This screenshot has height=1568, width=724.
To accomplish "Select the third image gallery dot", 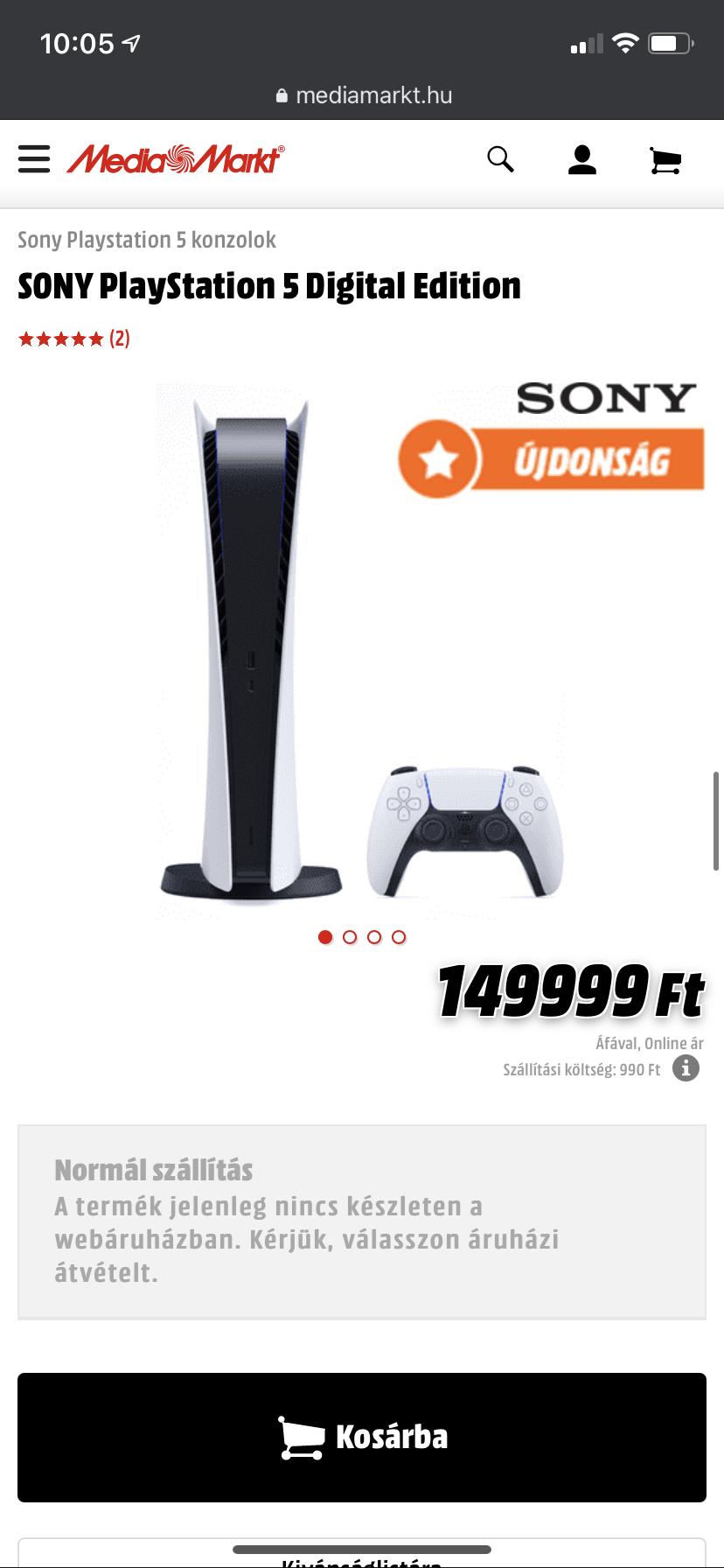I will point(374,937).
